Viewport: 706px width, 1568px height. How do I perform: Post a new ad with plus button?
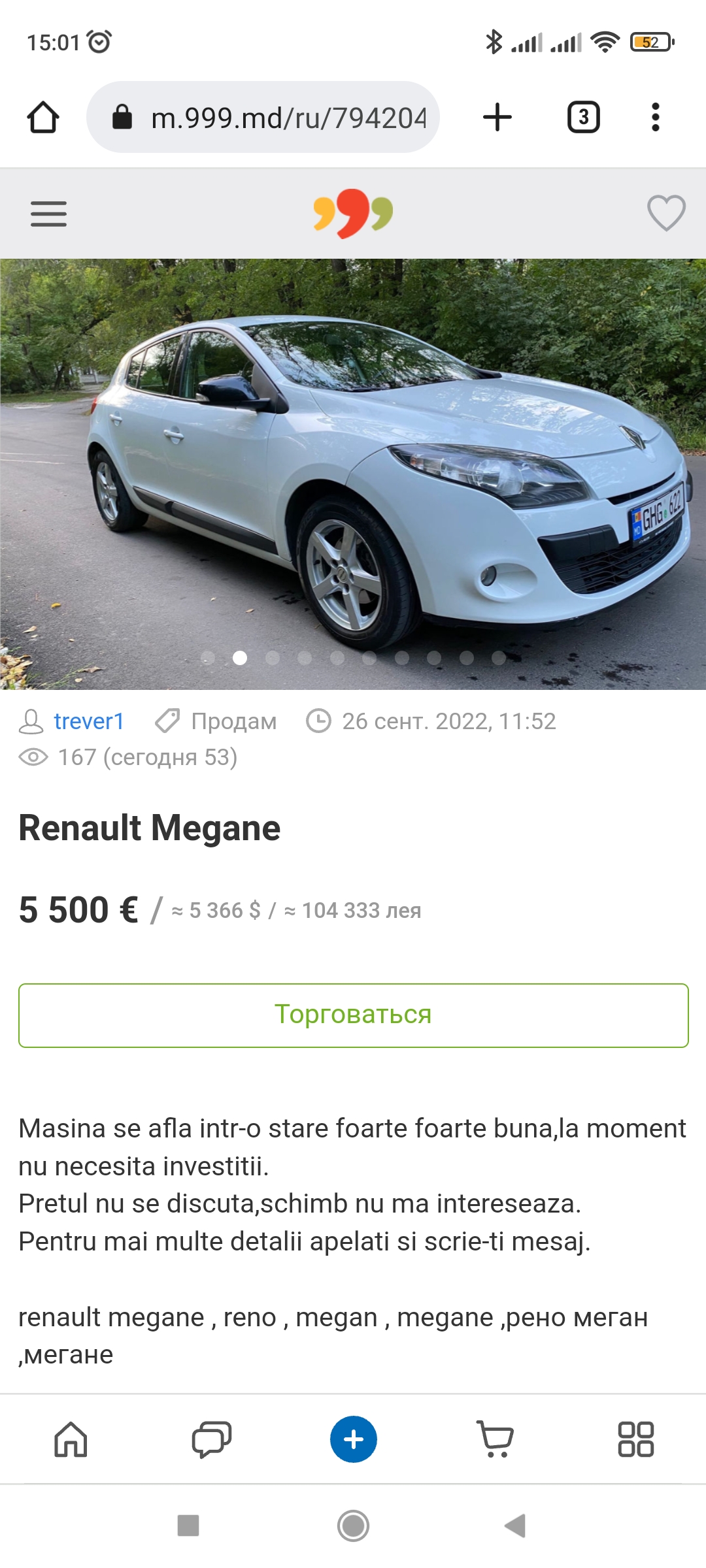click(x=353, y=1439)
